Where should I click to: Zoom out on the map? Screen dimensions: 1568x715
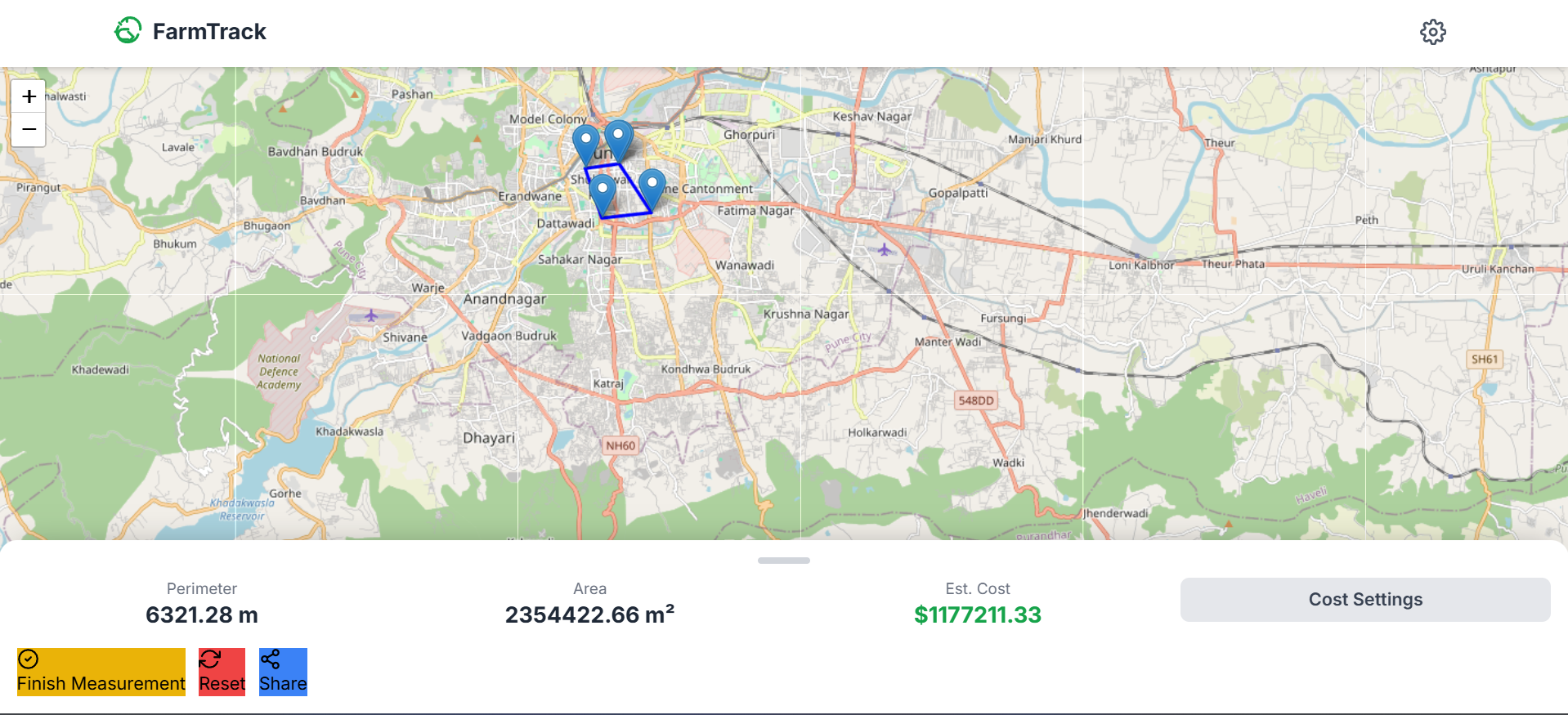[29, 130]
